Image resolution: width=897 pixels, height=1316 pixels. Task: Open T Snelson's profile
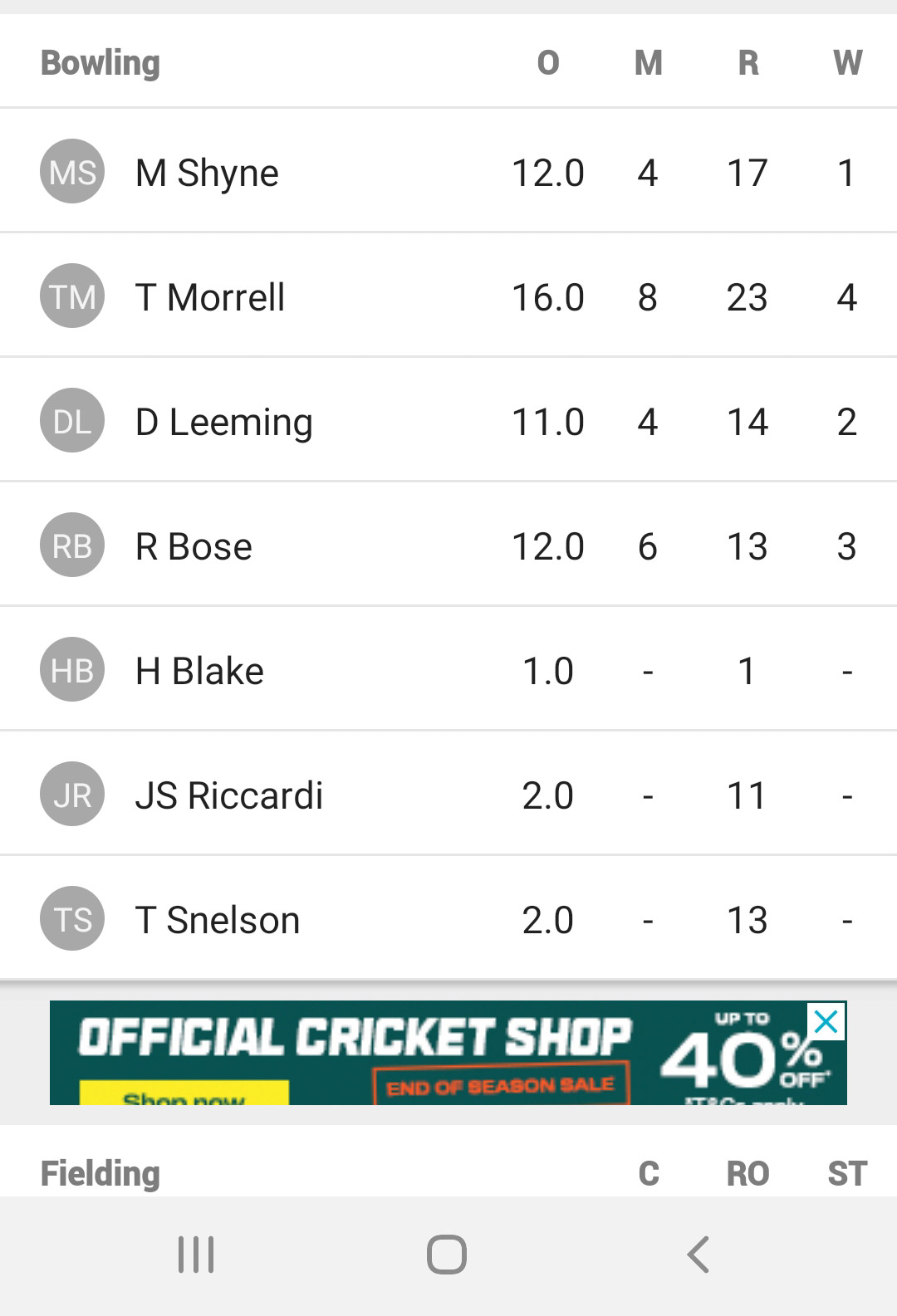pos(217,920)
